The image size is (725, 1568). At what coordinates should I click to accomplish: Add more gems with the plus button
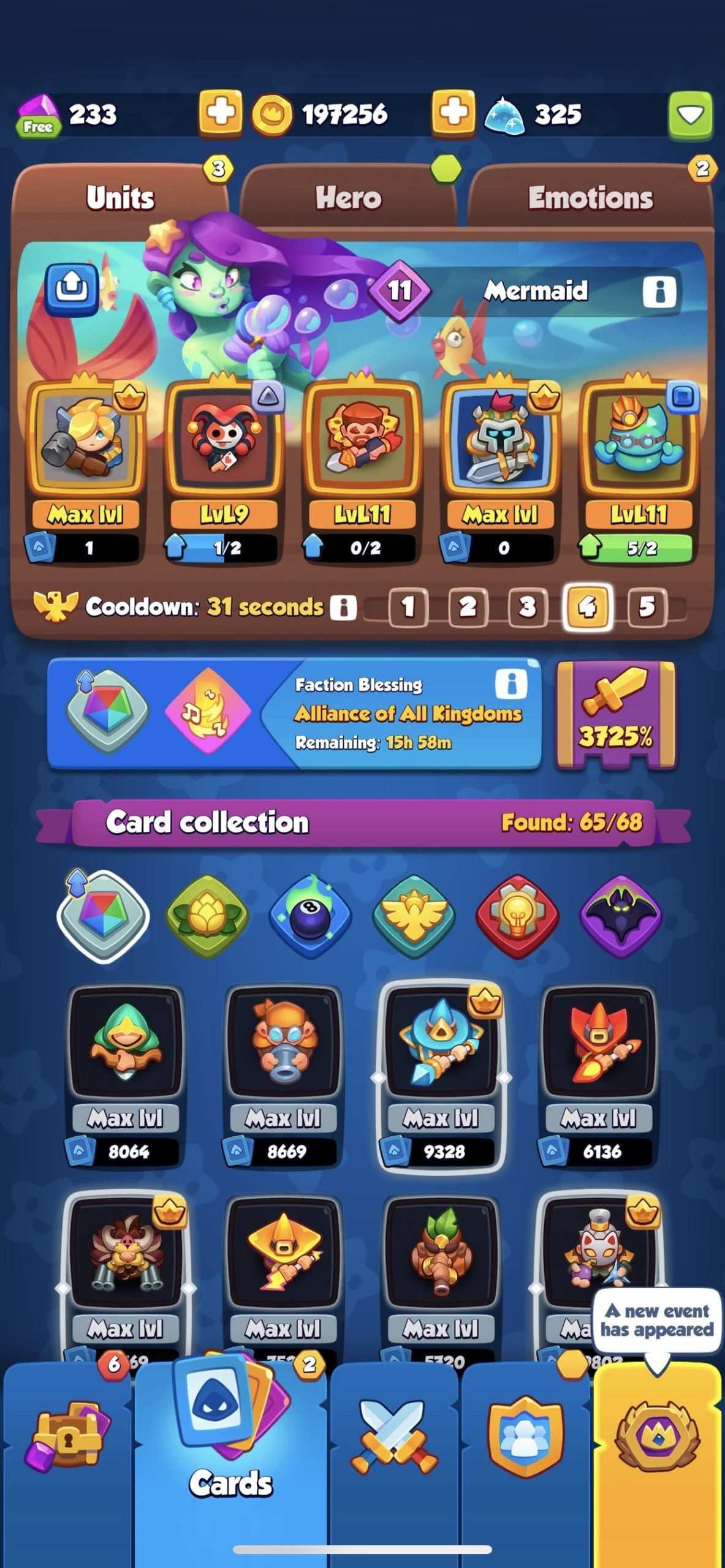(220, 113)
